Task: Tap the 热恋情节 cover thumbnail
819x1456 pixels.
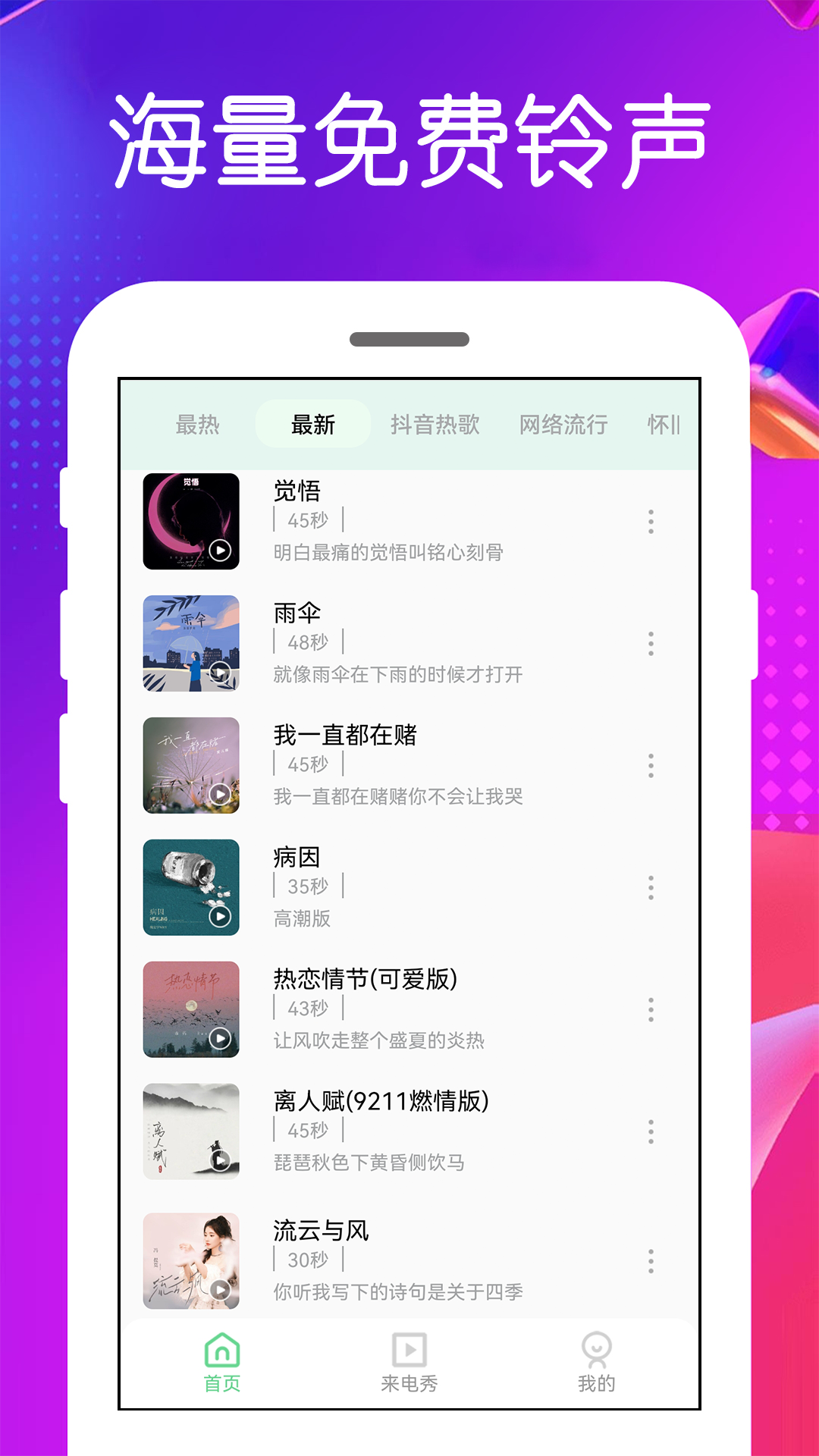Action: pyautogui.click(x=191, y=1009)
